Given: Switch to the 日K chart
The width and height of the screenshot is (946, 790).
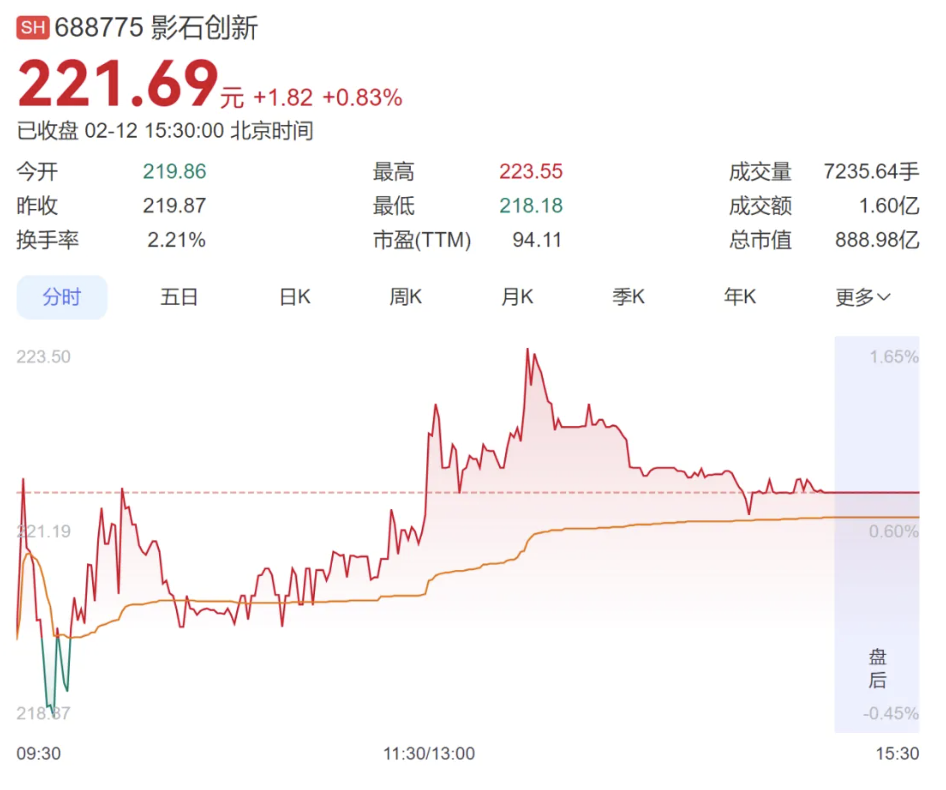Looking at the screenshot, I should click(294, 297).
